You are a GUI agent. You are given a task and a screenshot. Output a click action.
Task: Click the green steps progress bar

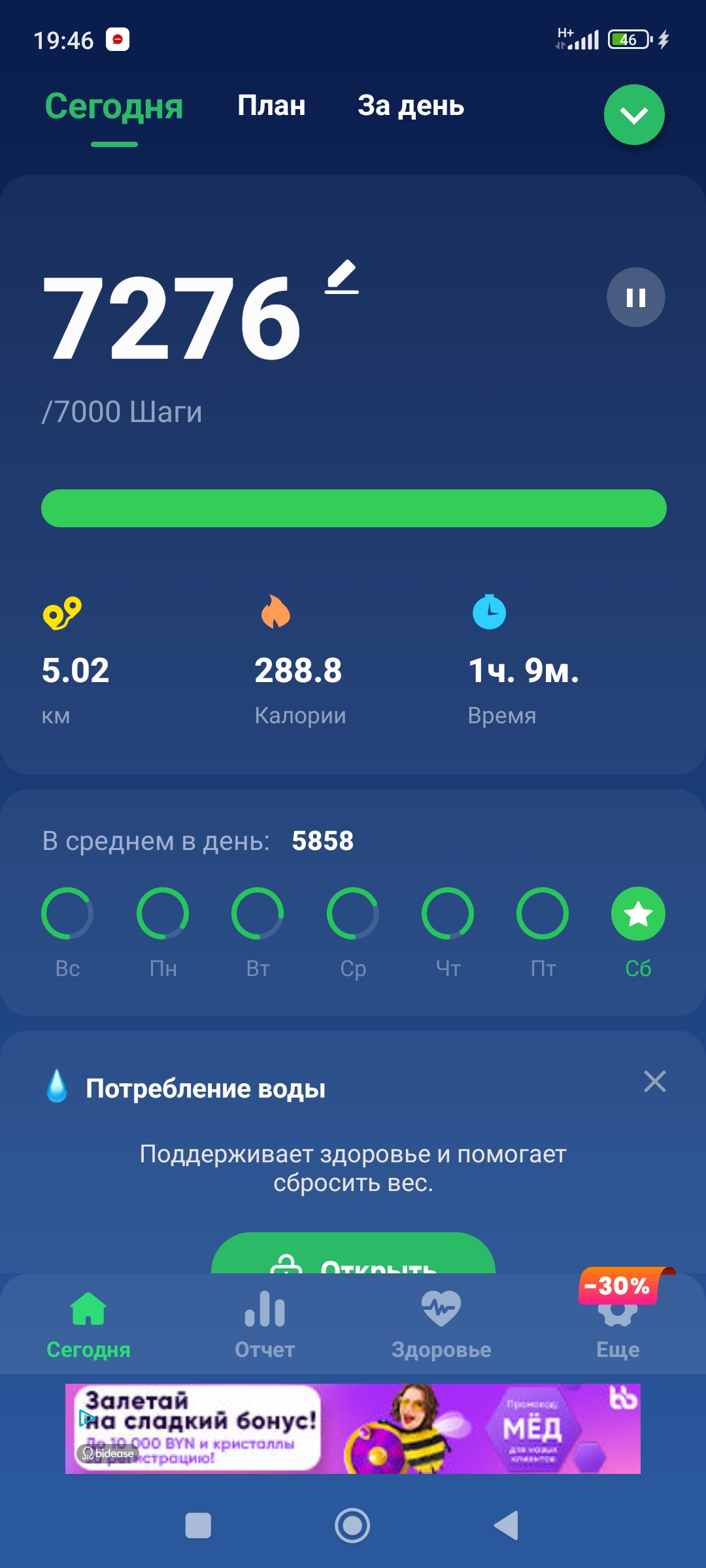click(353, 508)
